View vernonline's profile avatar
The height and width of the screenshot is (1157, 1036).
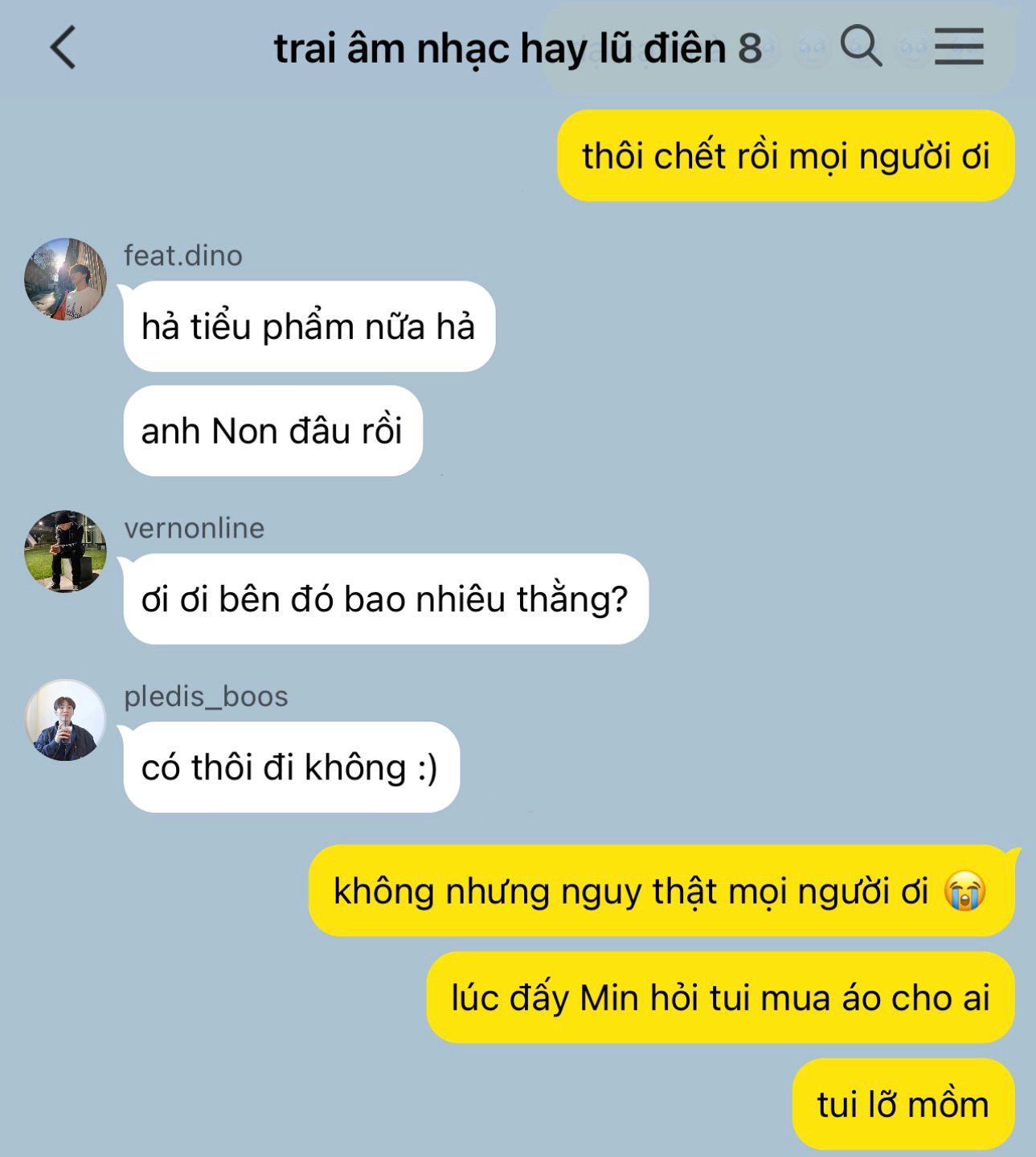point(65,551)
